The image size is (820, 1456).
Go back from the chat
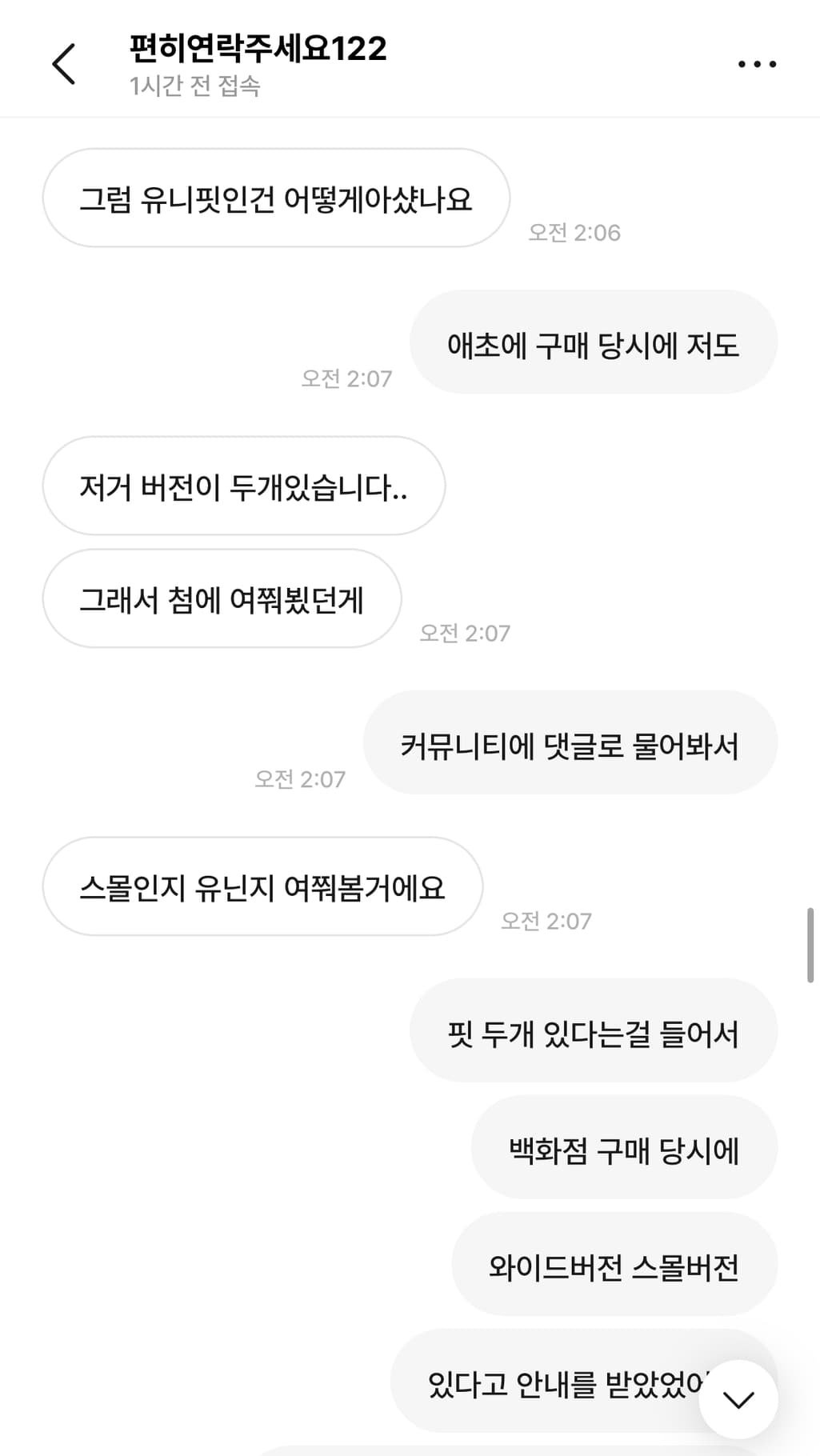click(x=64, y=64)
